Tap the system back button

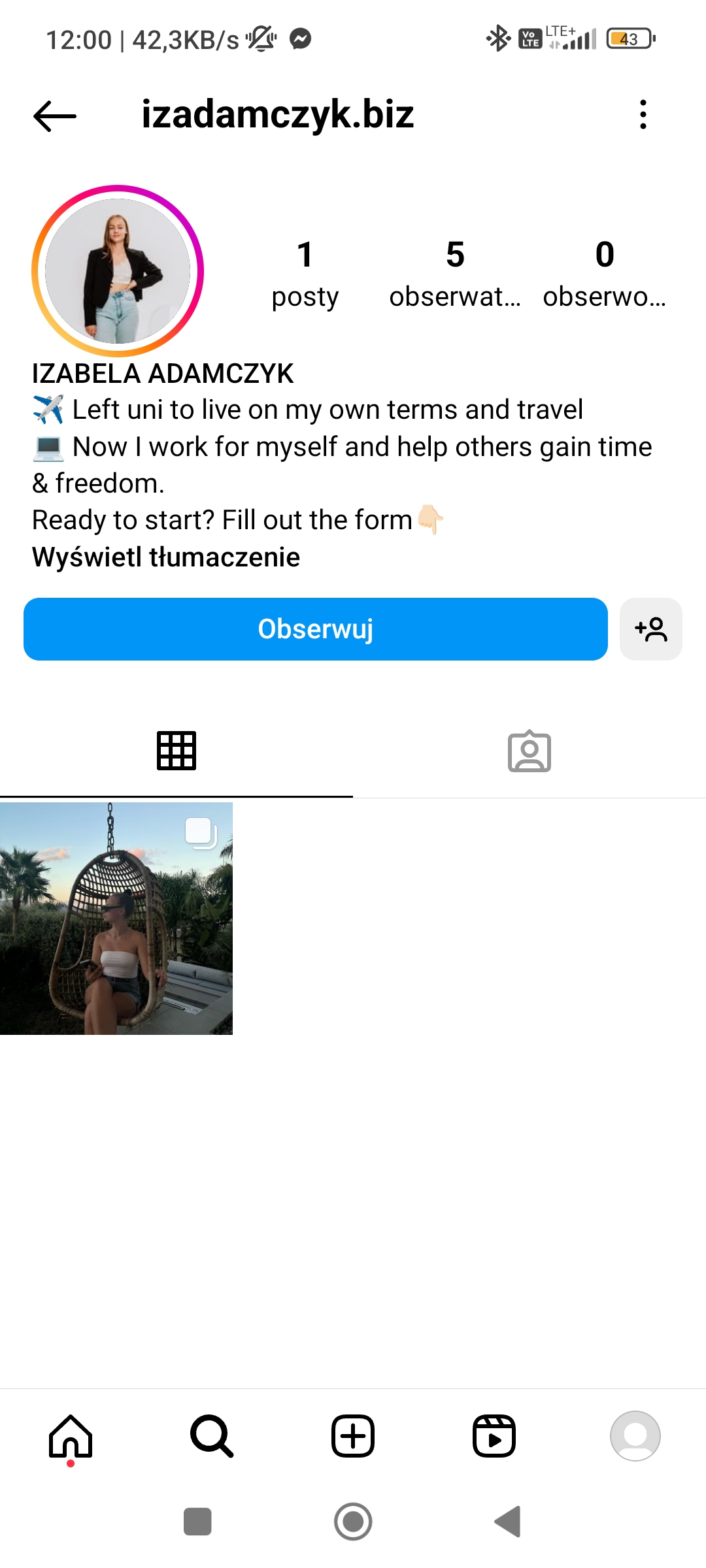coord(508,1522)
